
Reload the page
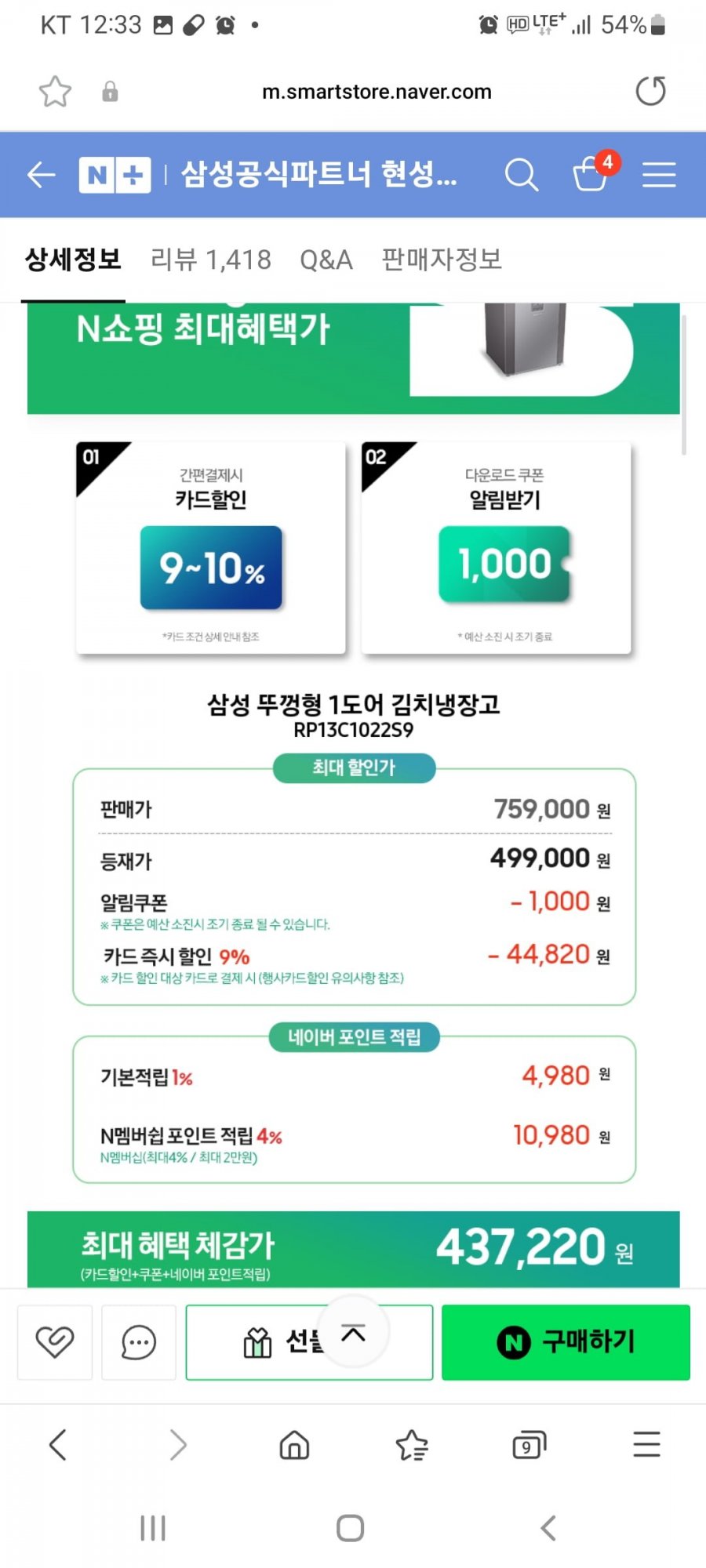[x=650, y=91]
